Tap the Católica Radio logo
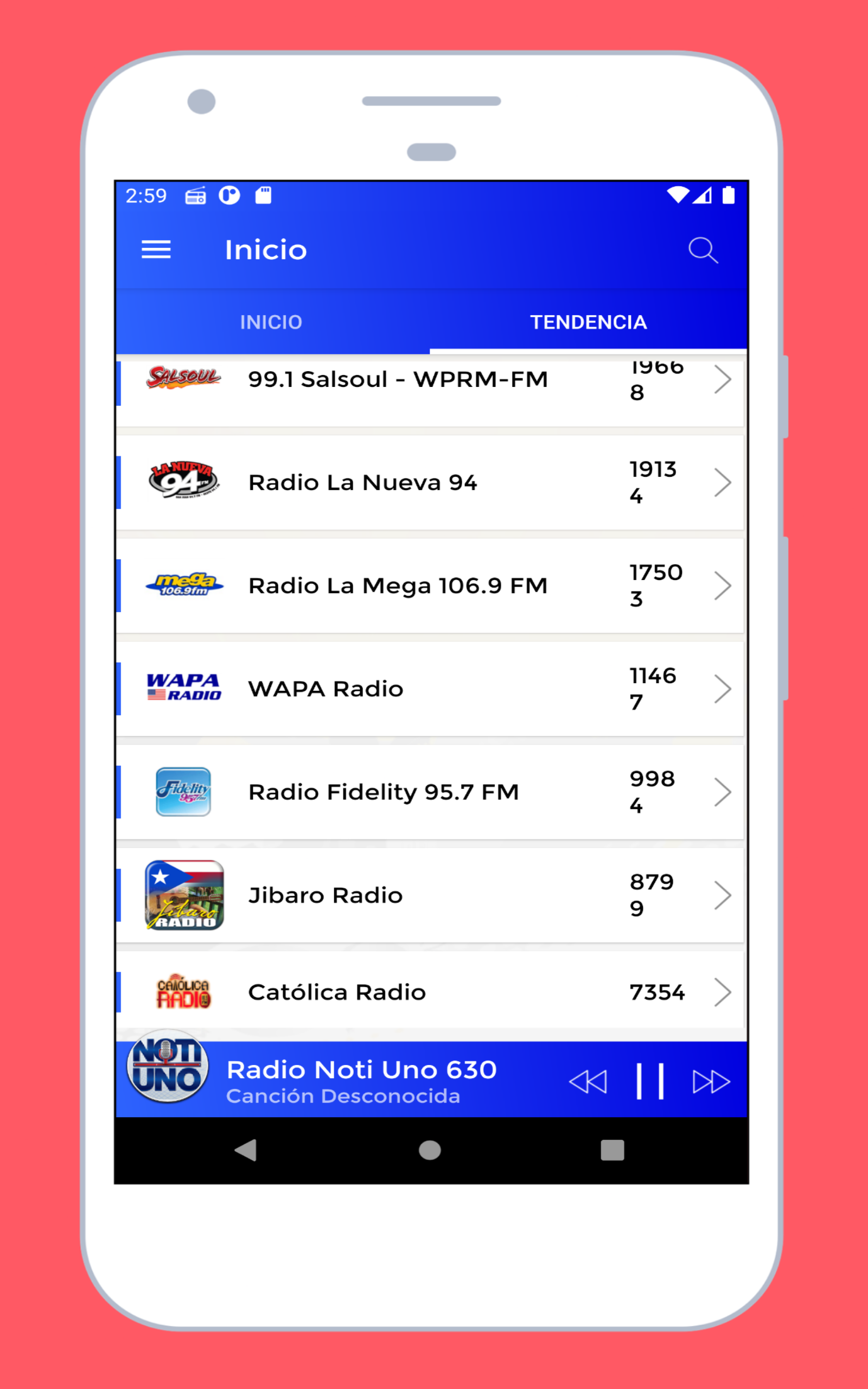 pos(183,991)
